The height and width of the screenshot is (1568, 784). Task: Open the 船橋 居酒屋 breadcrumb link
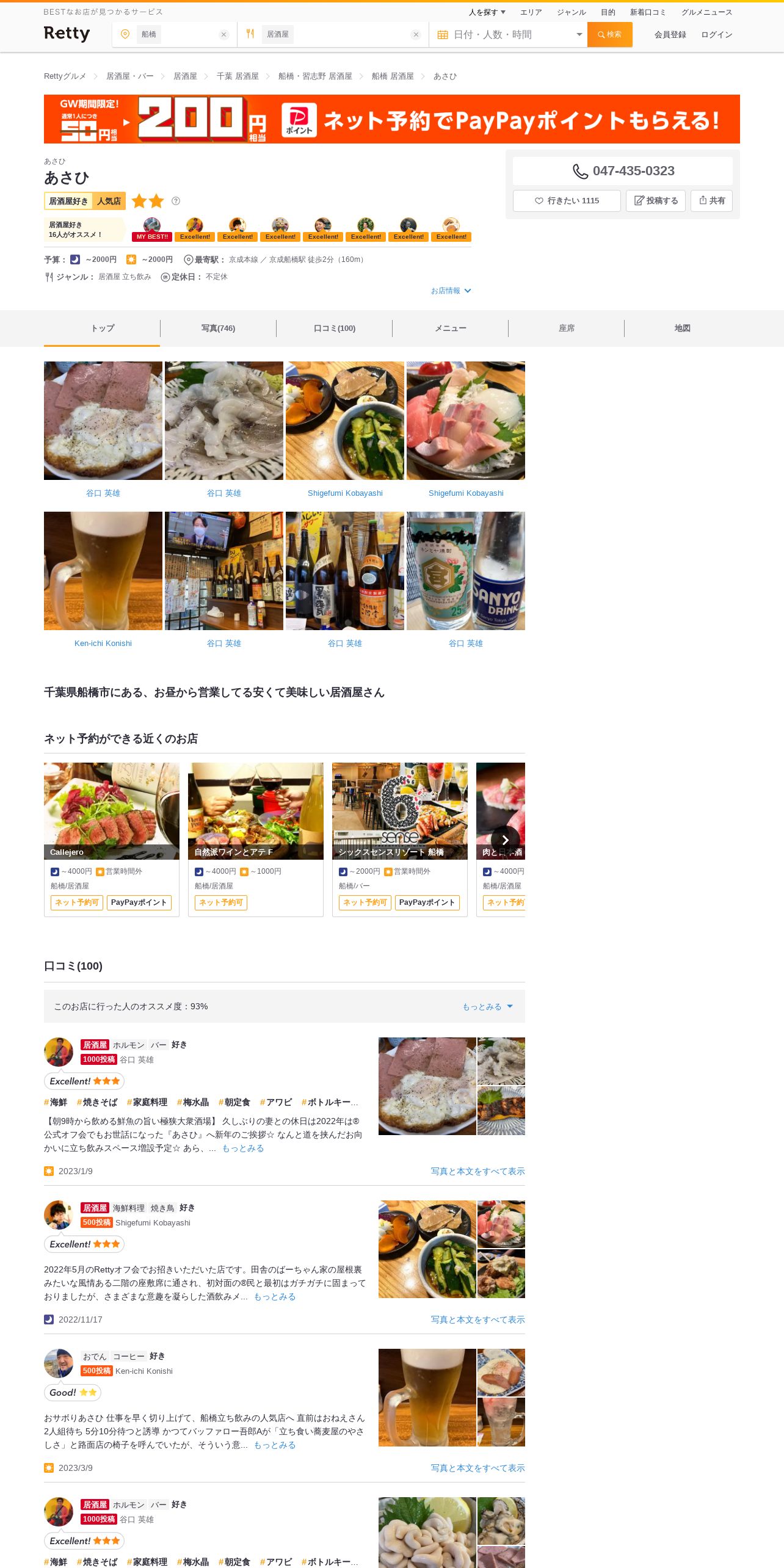tap(392, 76)
